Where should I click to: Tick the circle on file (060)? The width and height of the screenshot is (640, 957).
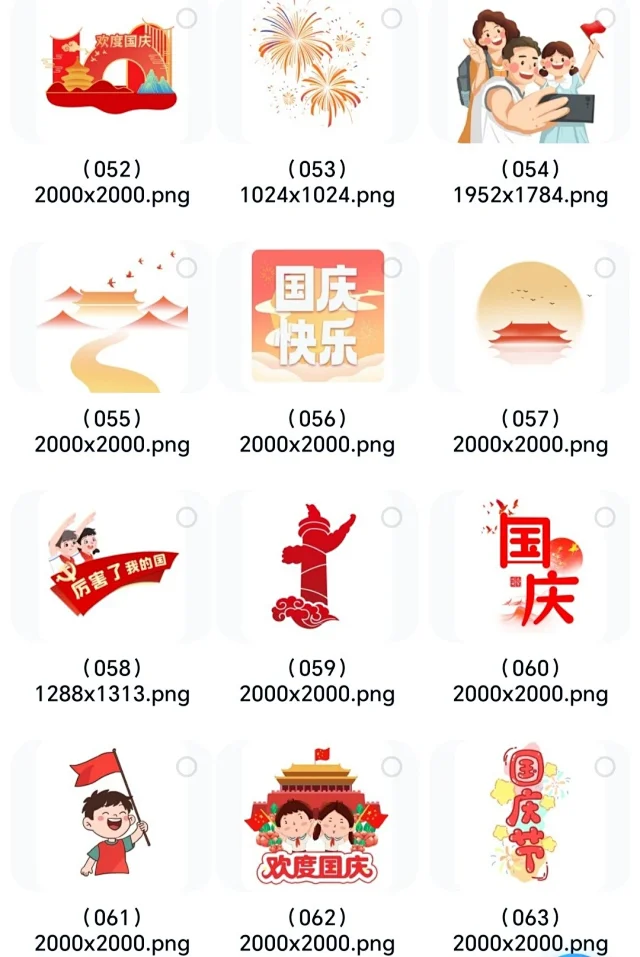[x=605, y=517]
